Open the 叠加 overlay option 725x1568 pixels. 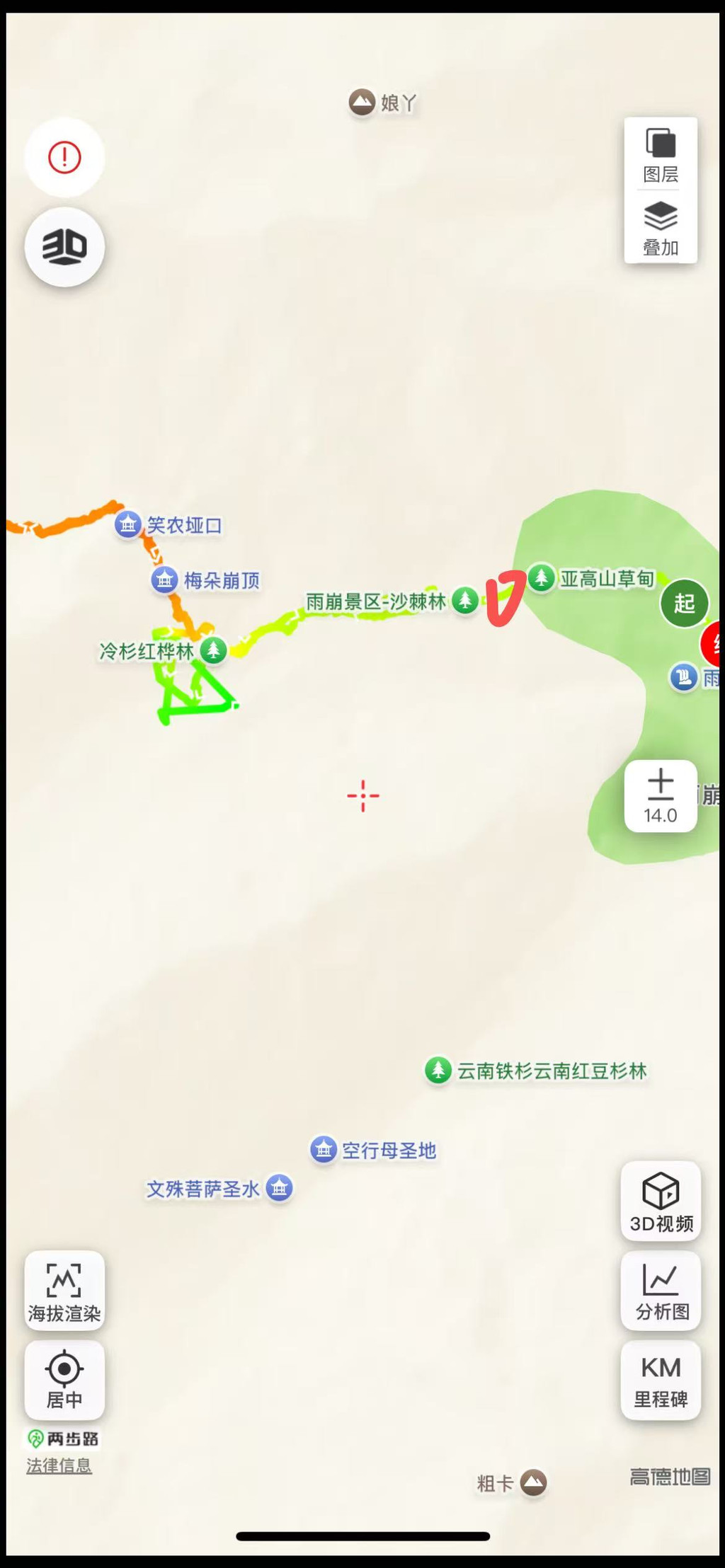(x=661, y=228)
